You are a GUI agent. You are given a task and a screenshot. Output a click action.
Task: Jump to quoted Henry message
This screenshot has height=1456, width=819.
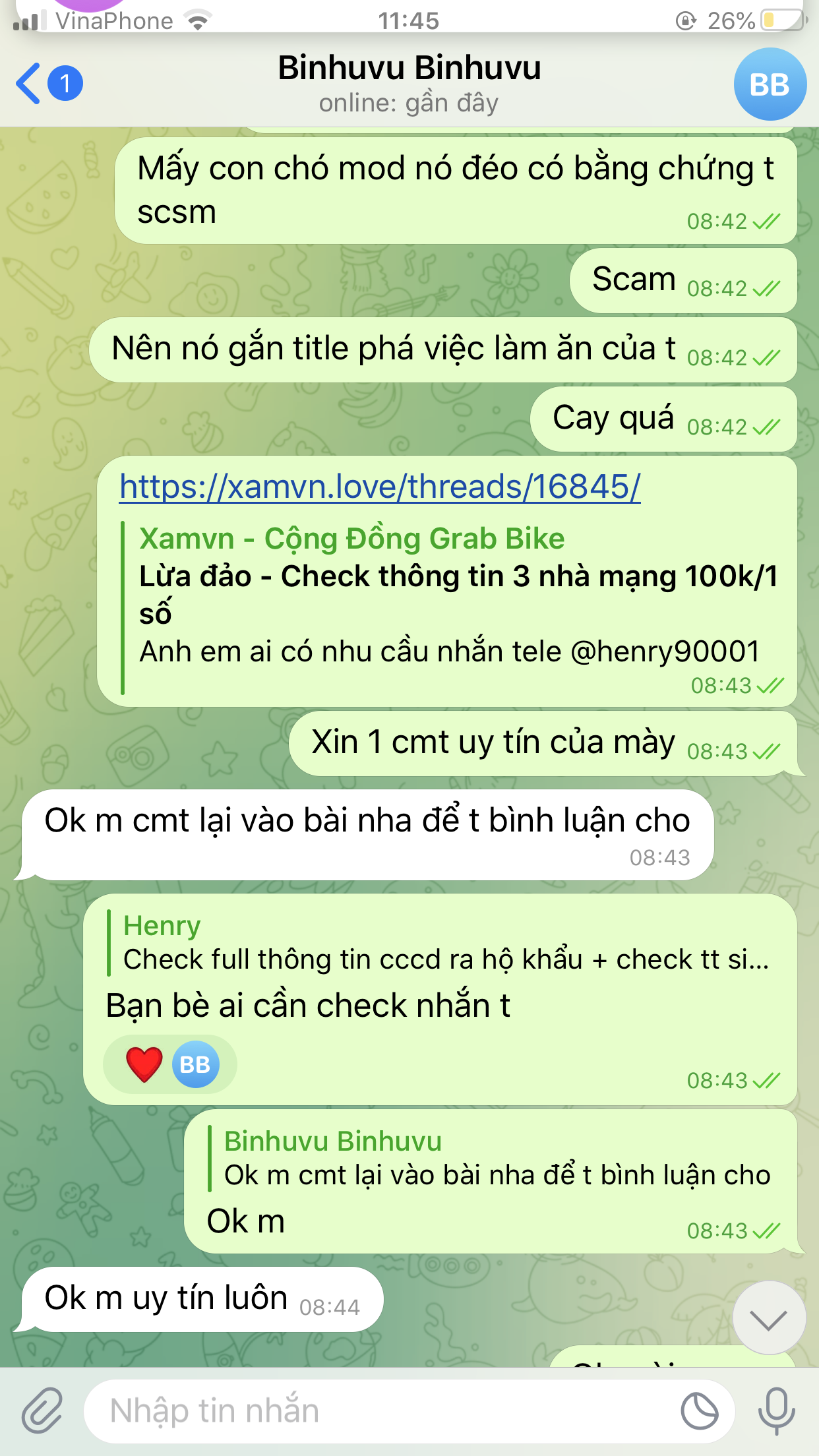pyautogui.click(x=442, y=943)
